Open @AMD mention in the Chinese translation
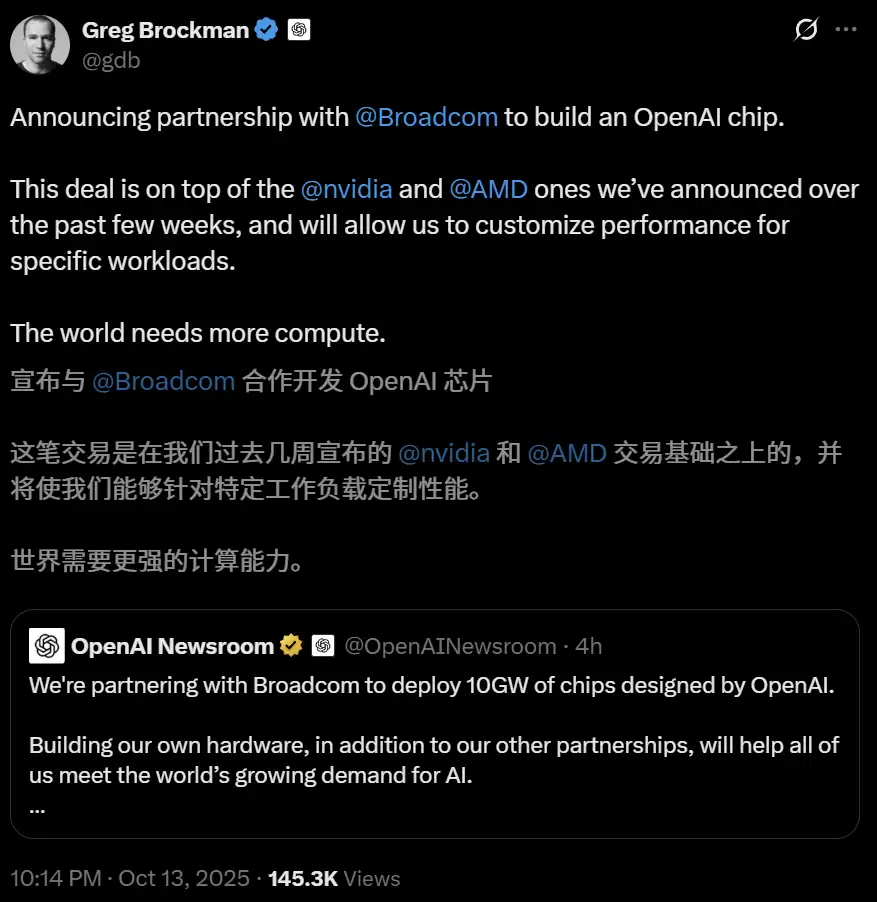This screenshot has width=877, height=902. (567, 453)
